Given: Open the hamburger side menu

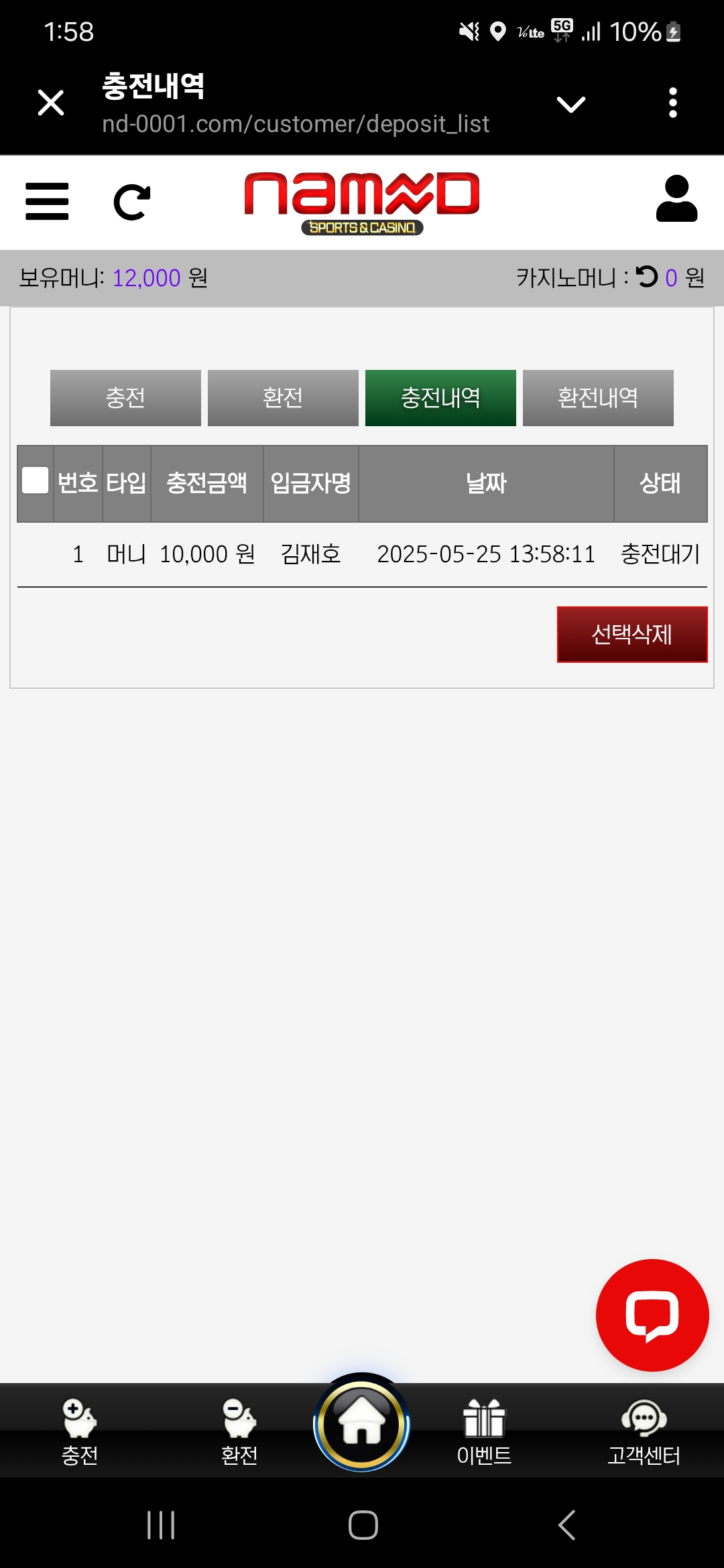Looking at the screenshot, I should tap(47, 201).
